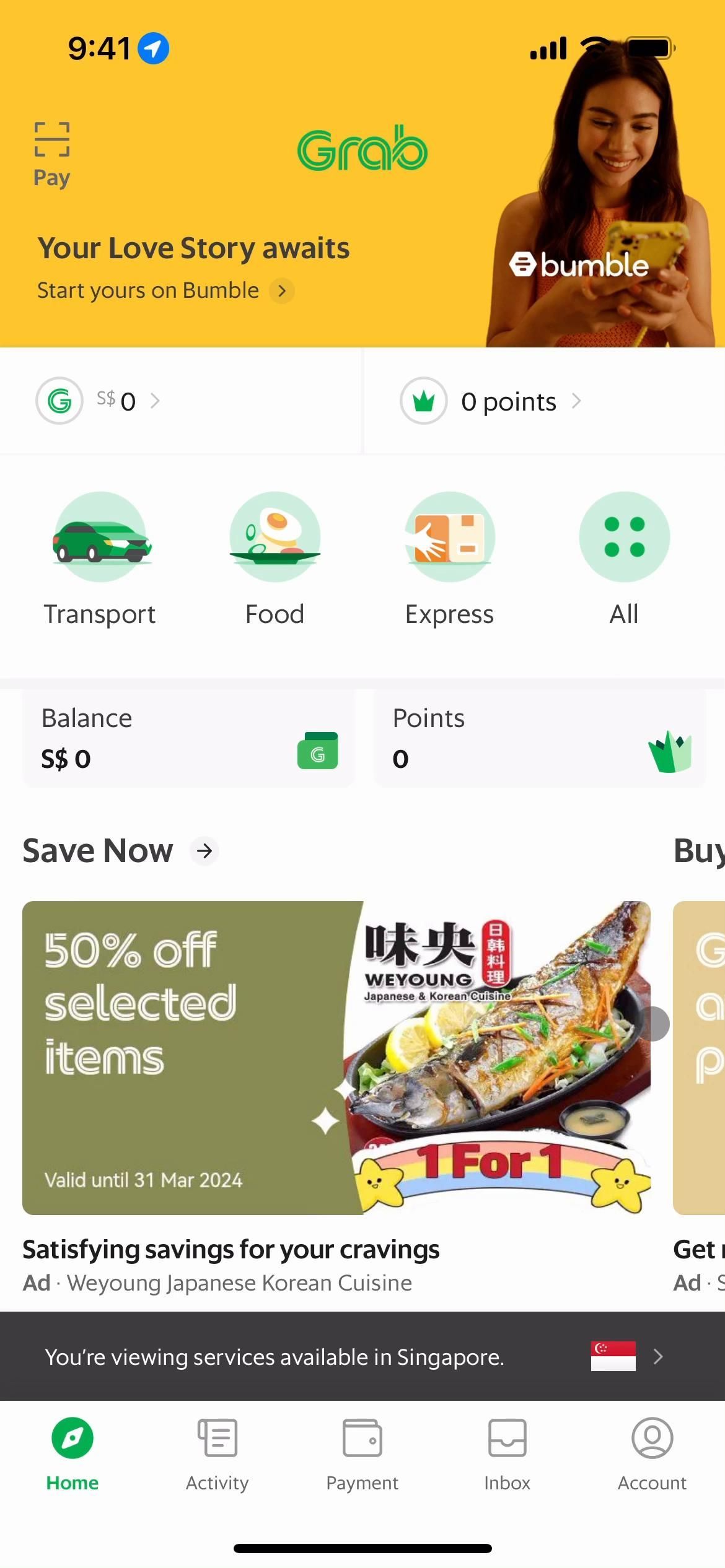Open the Weyoung 50% off ad card
This screenshot has width=725, height=1568.
336,1058
